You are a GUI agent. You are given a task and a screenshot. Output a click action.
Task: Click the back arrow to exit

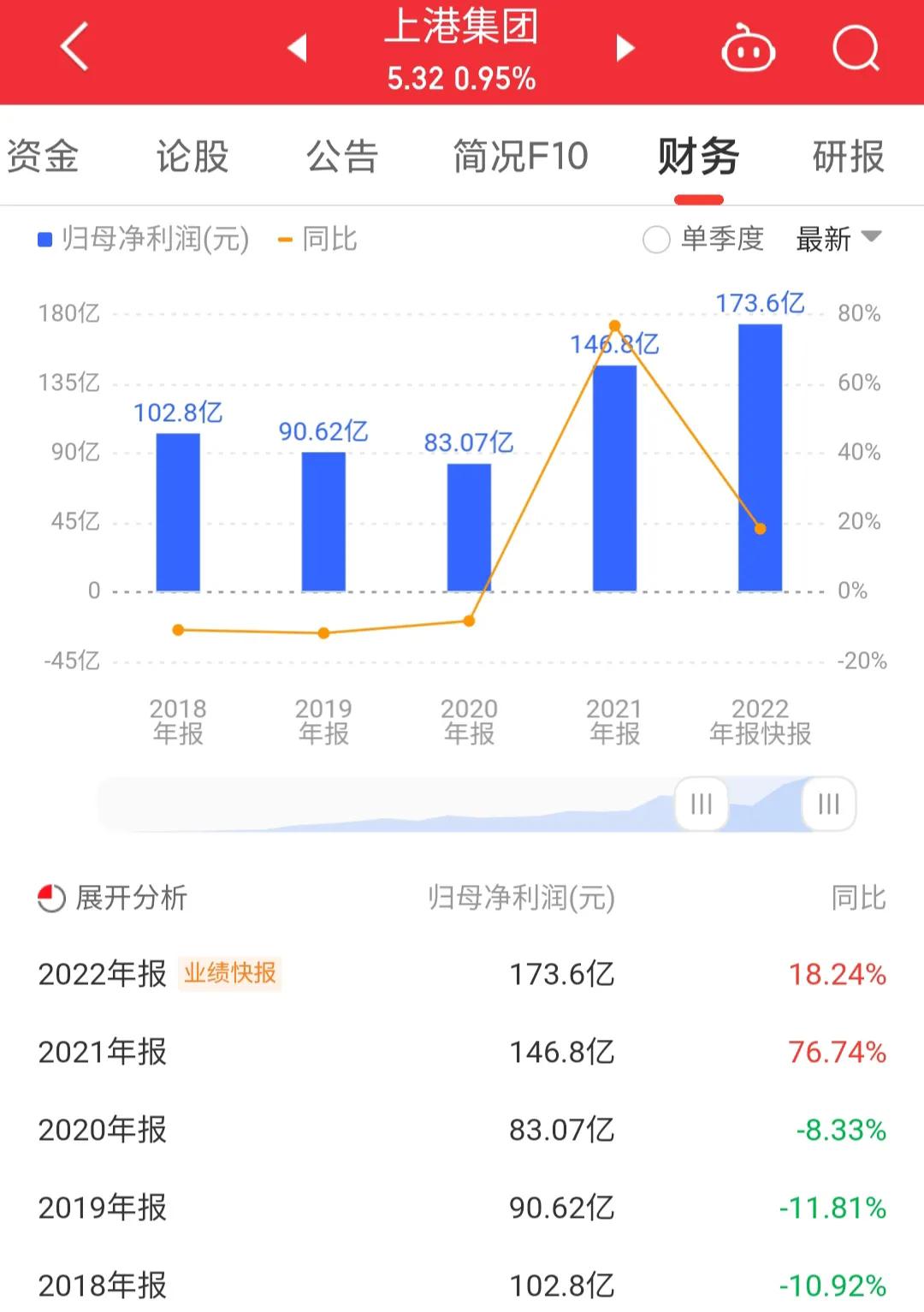pyautogui.click(x=75, y=47)
